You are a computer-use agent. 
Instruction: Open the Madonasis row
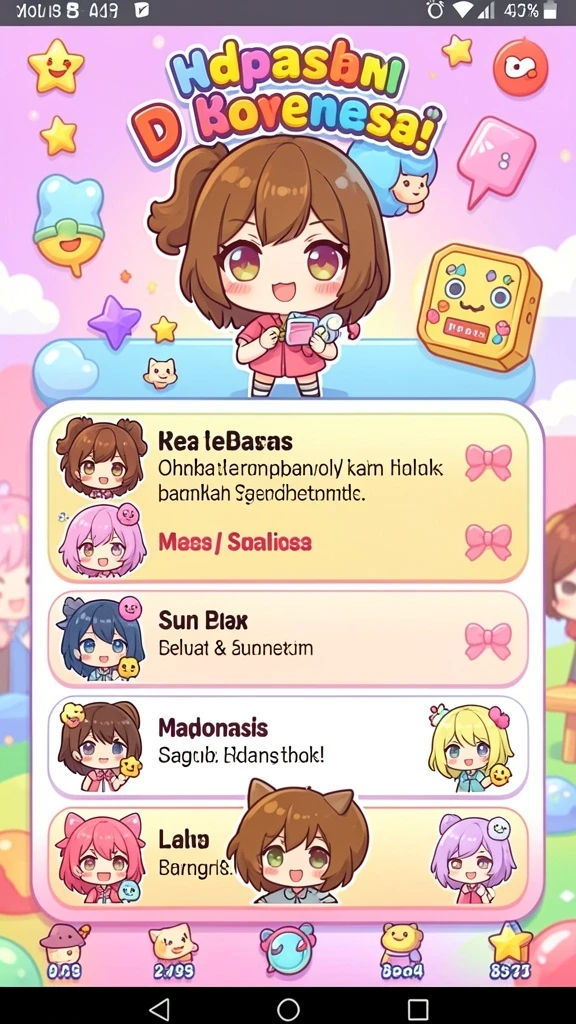coord(288,745)
